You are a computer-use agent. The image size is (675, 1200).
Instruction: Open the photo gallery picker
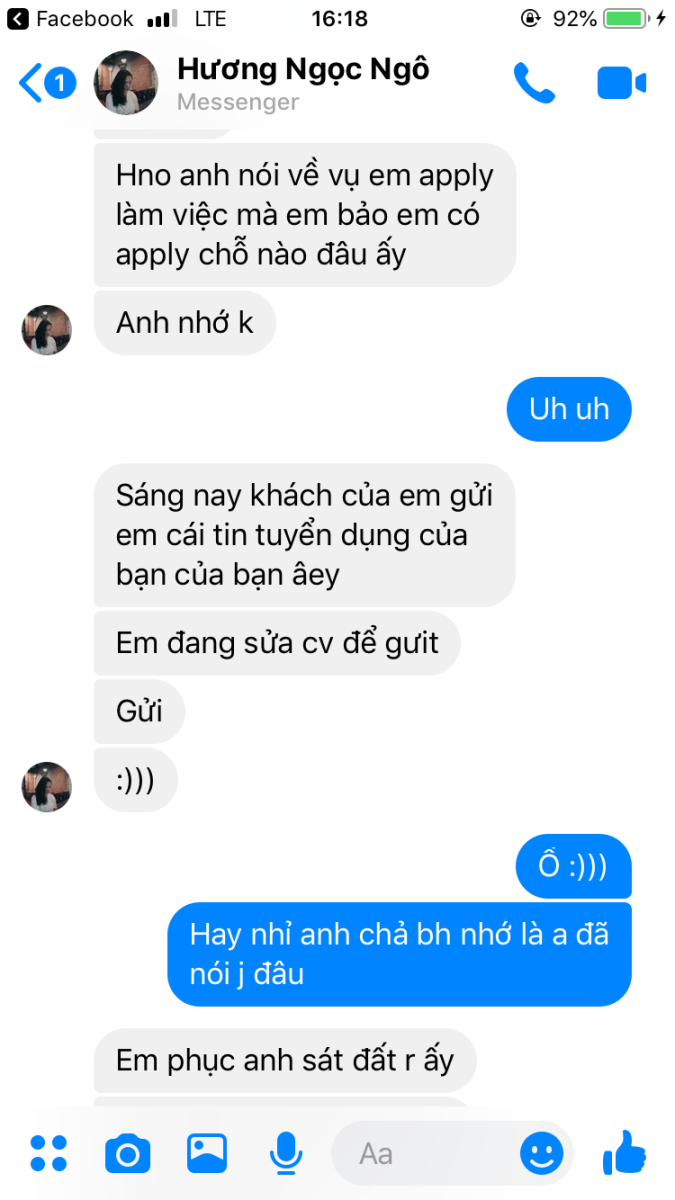pos(207,1153)
